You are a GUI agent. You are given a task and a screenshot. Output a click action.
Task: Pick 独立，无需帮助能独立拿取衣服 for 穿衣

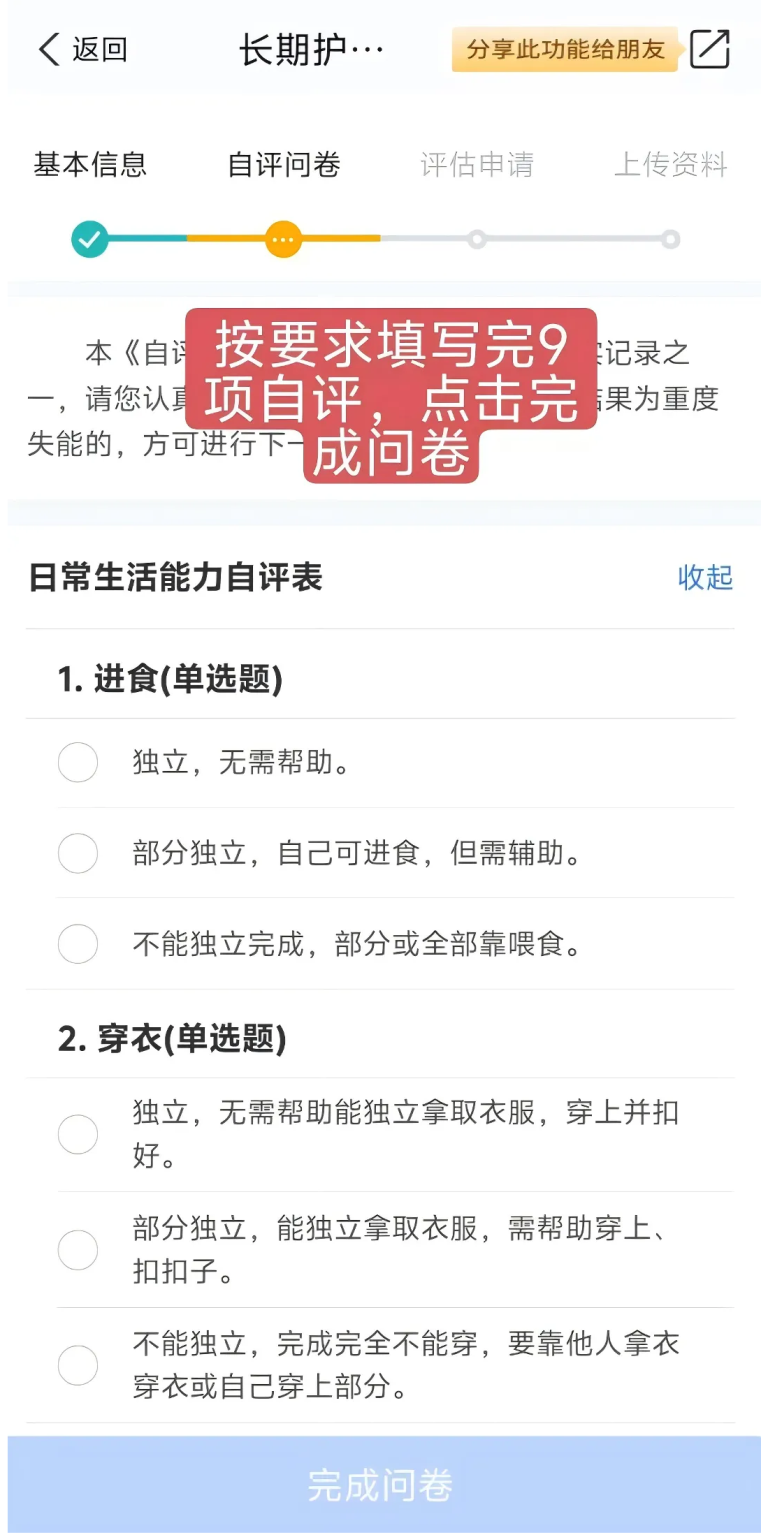pos(78,1135)
